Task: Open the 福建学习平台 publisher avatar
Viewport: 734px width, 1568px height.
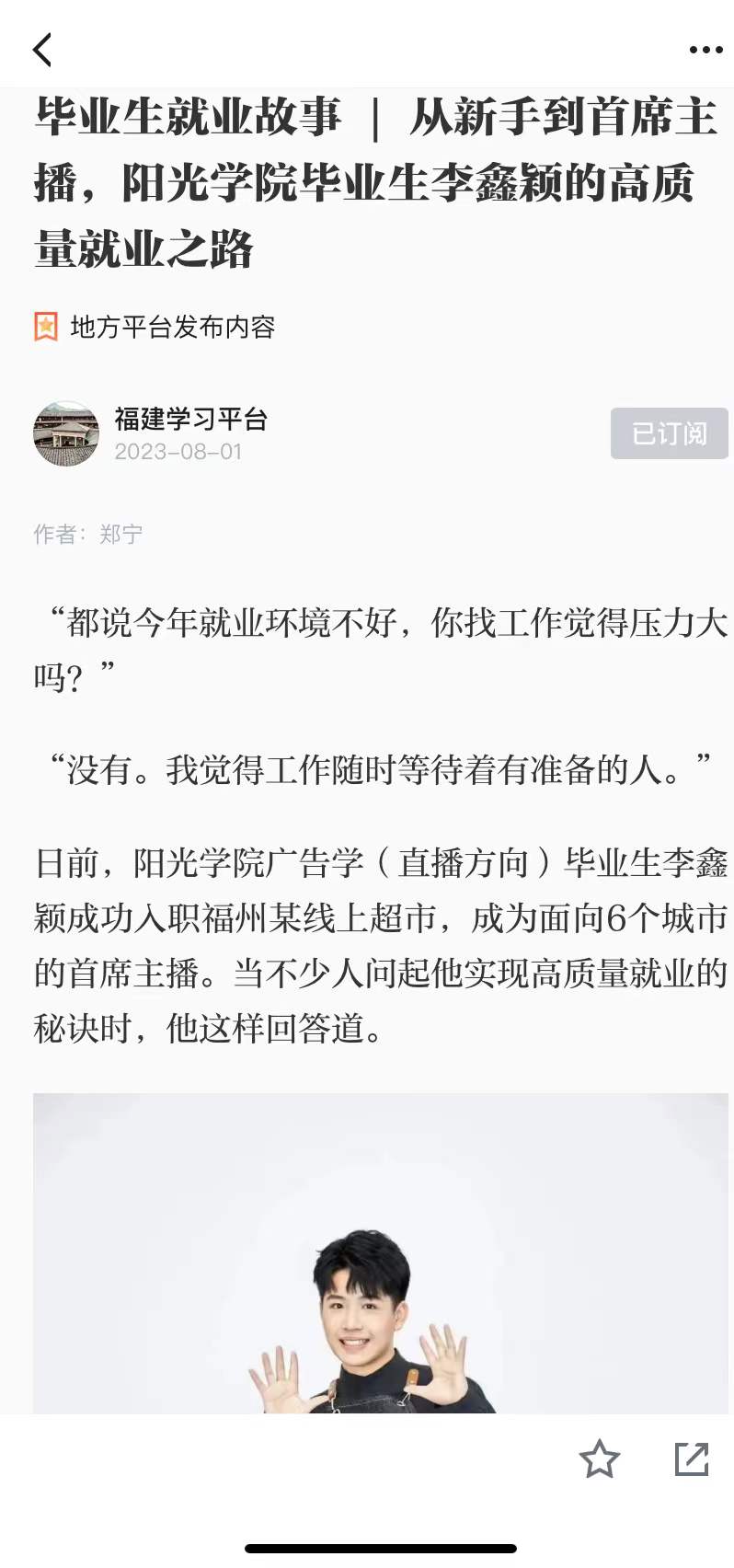Action: (x=66, y=433)
